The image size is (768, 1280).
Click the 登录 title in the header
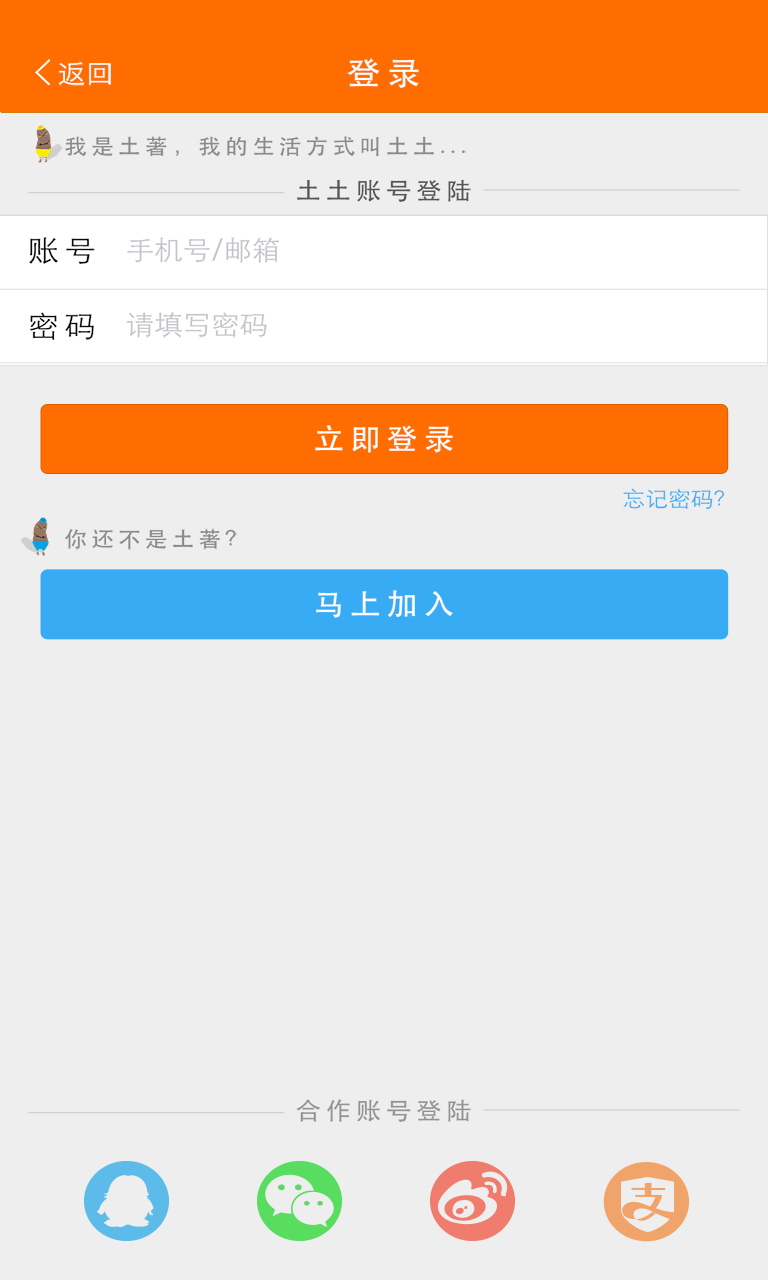(x=384, y=73)
